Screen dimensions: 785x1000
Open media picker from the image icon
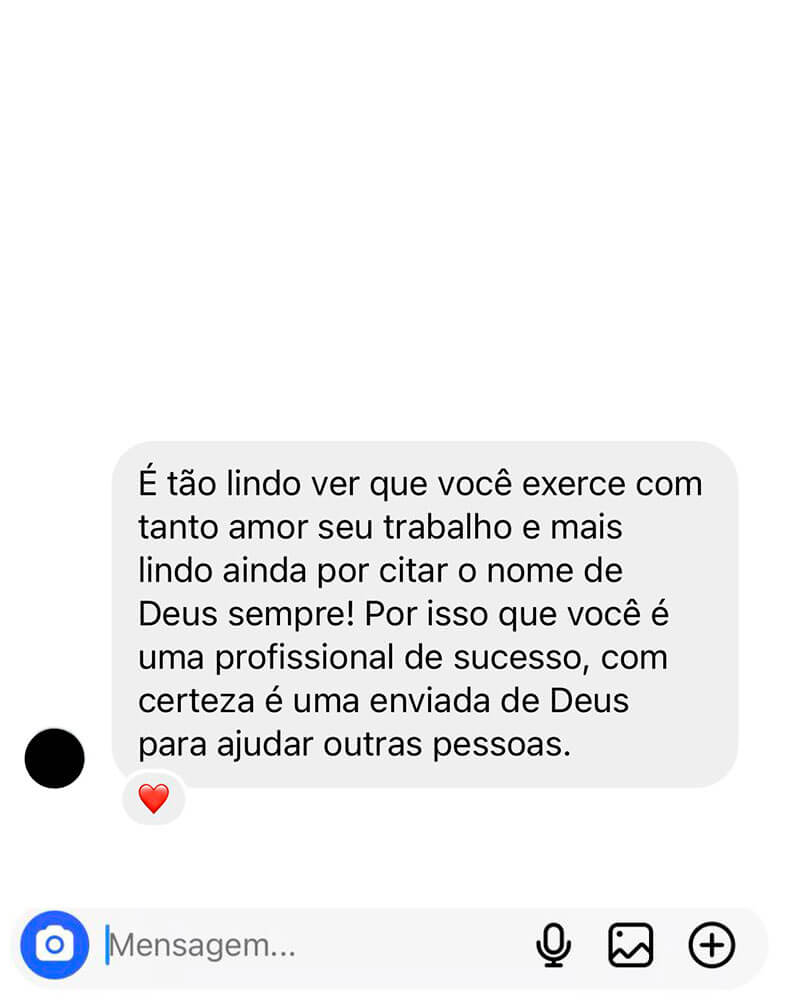click(x=632, y=944)
